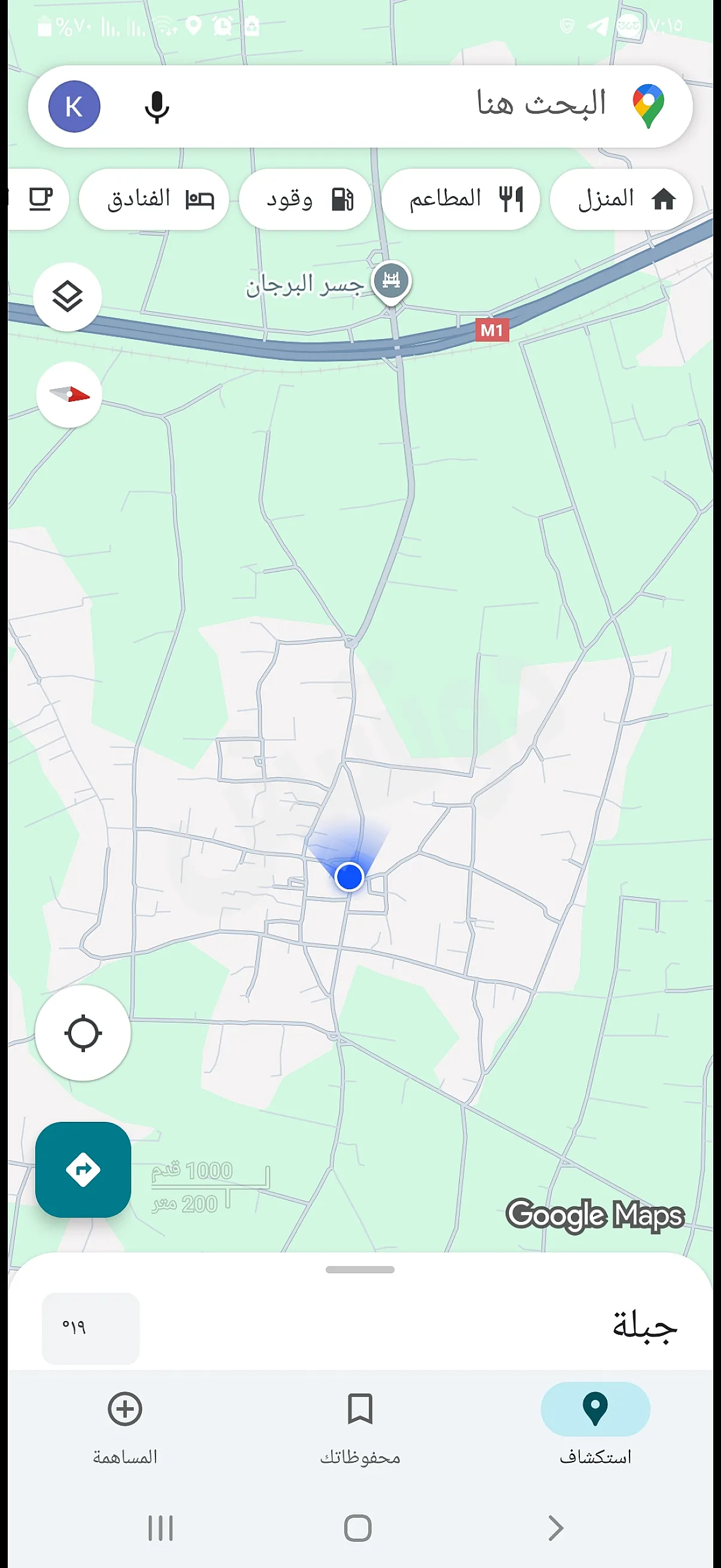The image size is (721, 1568).
Task: Search for fuel via the وقود chip
Action: click(x=305, y=199)
